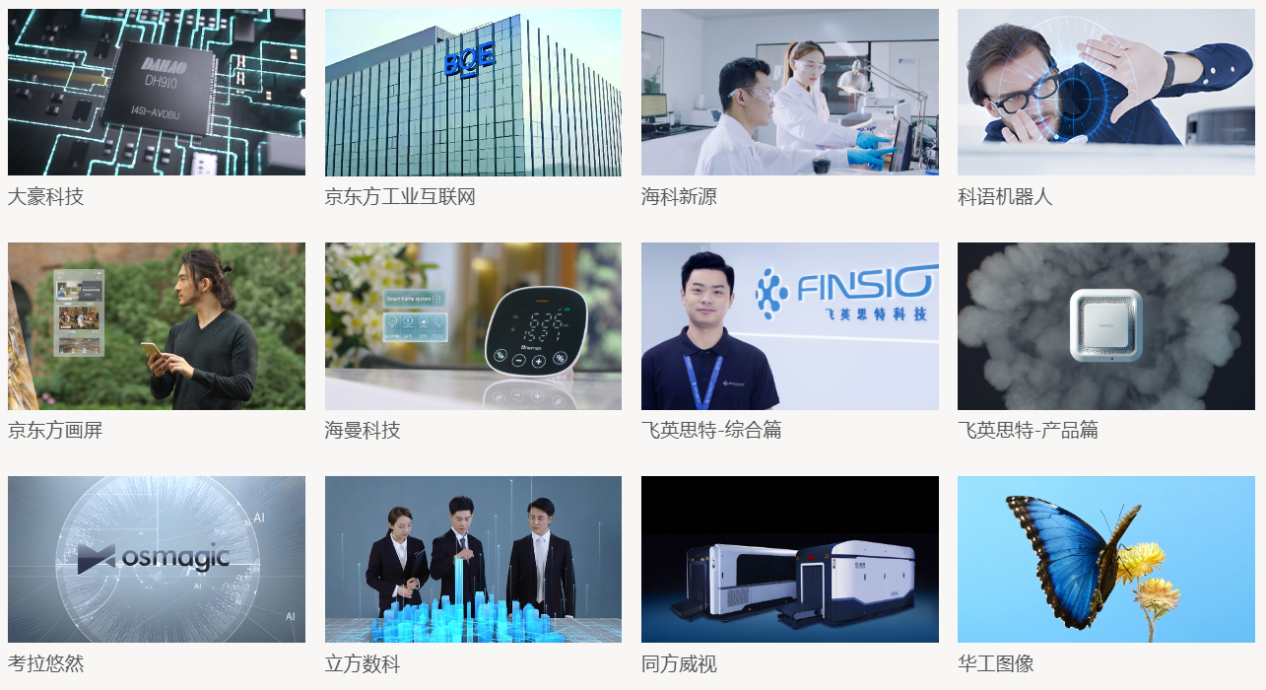The width and height of the screenshot is (1266, 690).
Task: View the 立方数科 case tile
Action: tap(473, 559)
